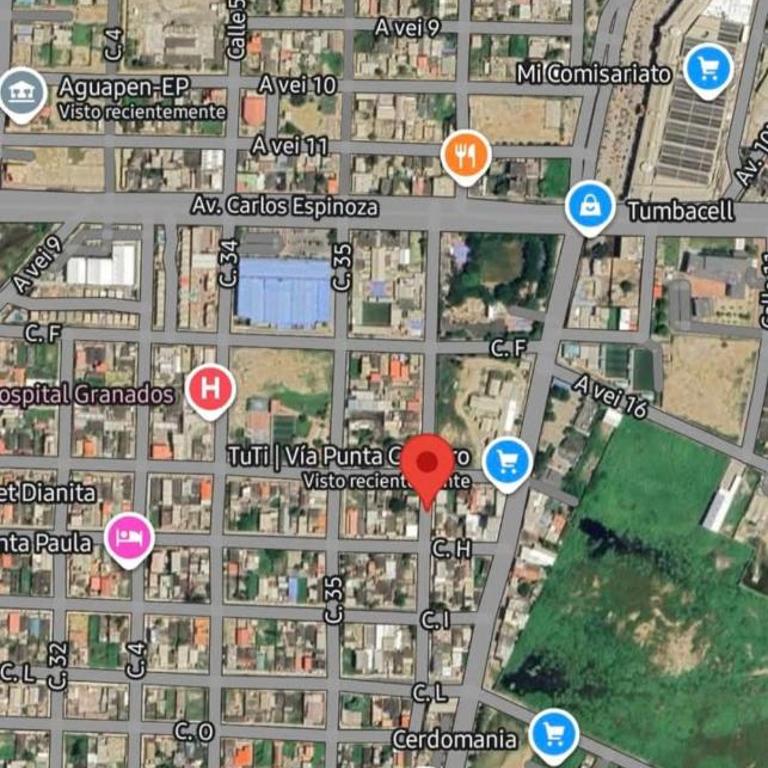Open the pink hotel pin for Punta Paula
The width and height of the screenshot is (768, 768).
[x=131, y=538]
